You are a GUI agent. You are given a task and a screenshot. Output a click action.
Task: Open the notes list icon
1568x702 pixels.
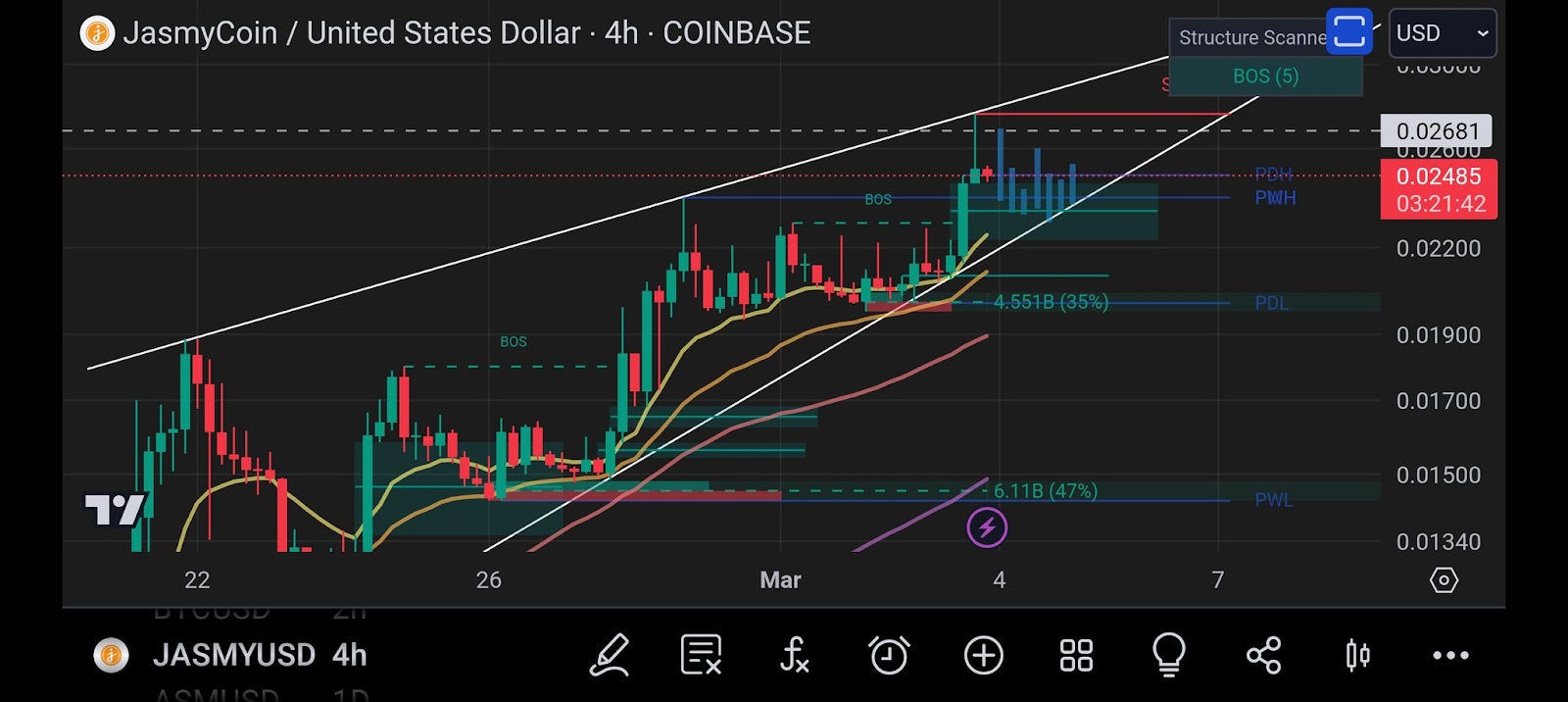coord(701,655)
